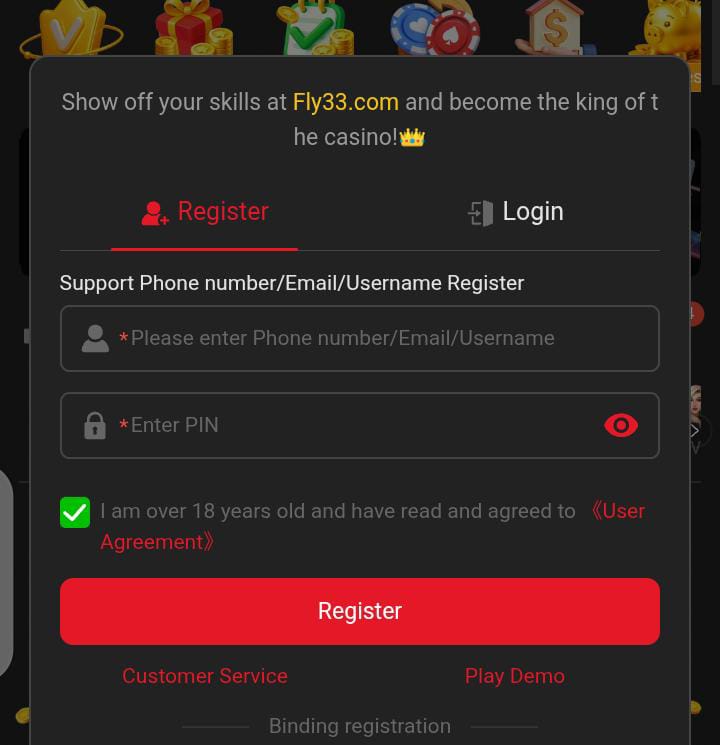Switch to the Login tab
This screenshot has width=720, height=745.
(516, 212)
